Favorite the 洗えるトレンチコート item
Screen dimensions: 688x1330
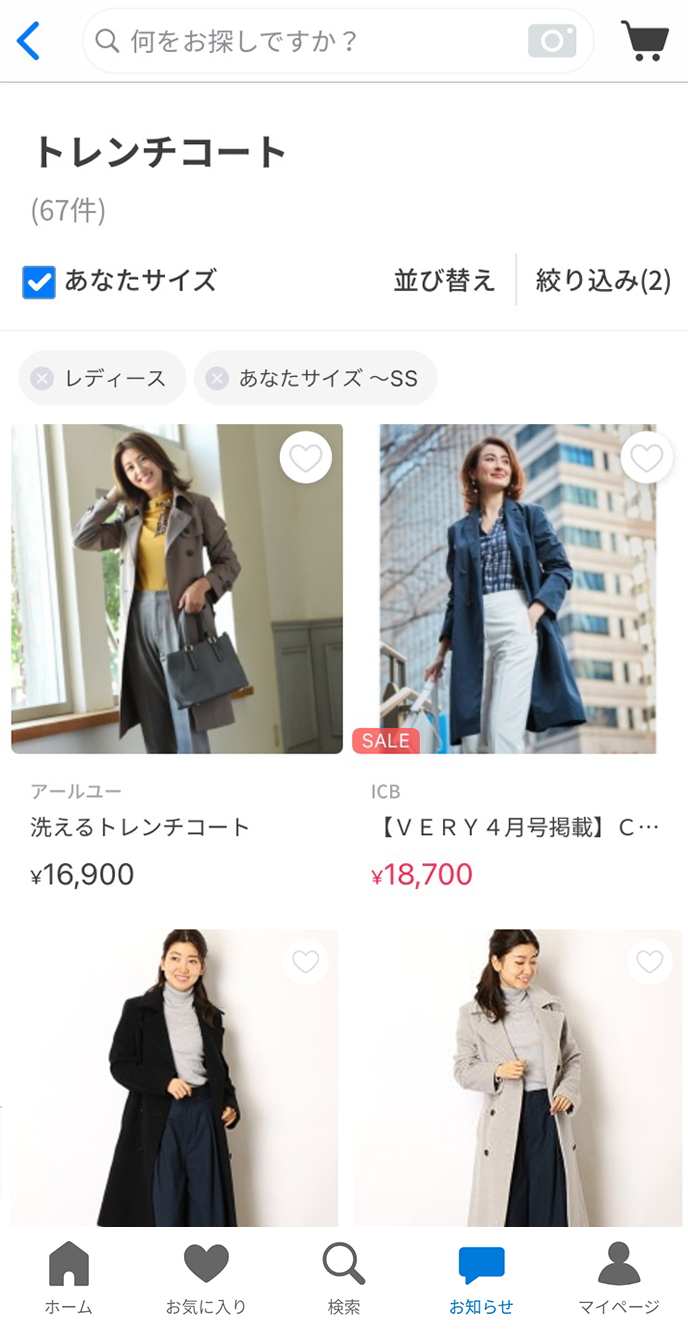tap(305, 458)
